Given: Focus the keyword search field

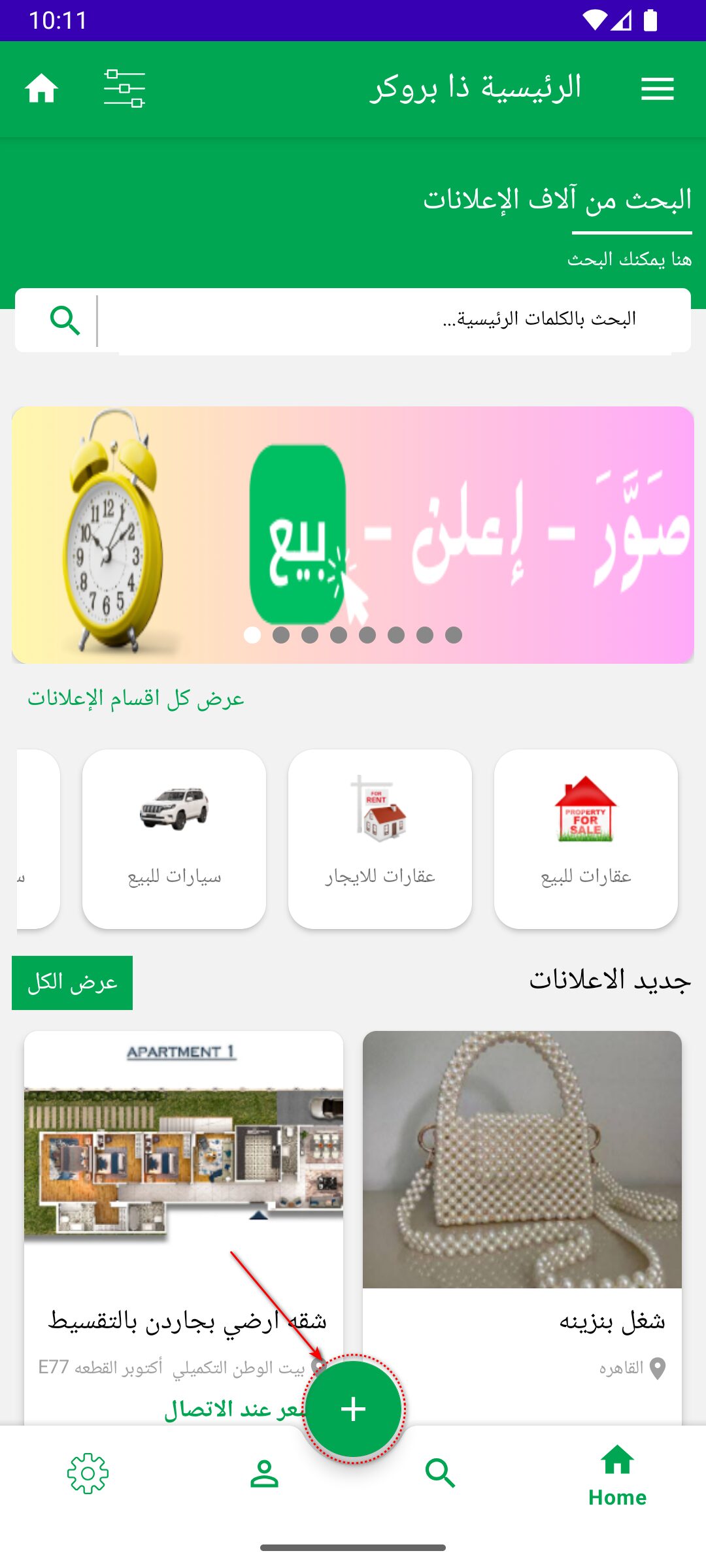Looking at the screenshot, I should [x=392, y=319].
